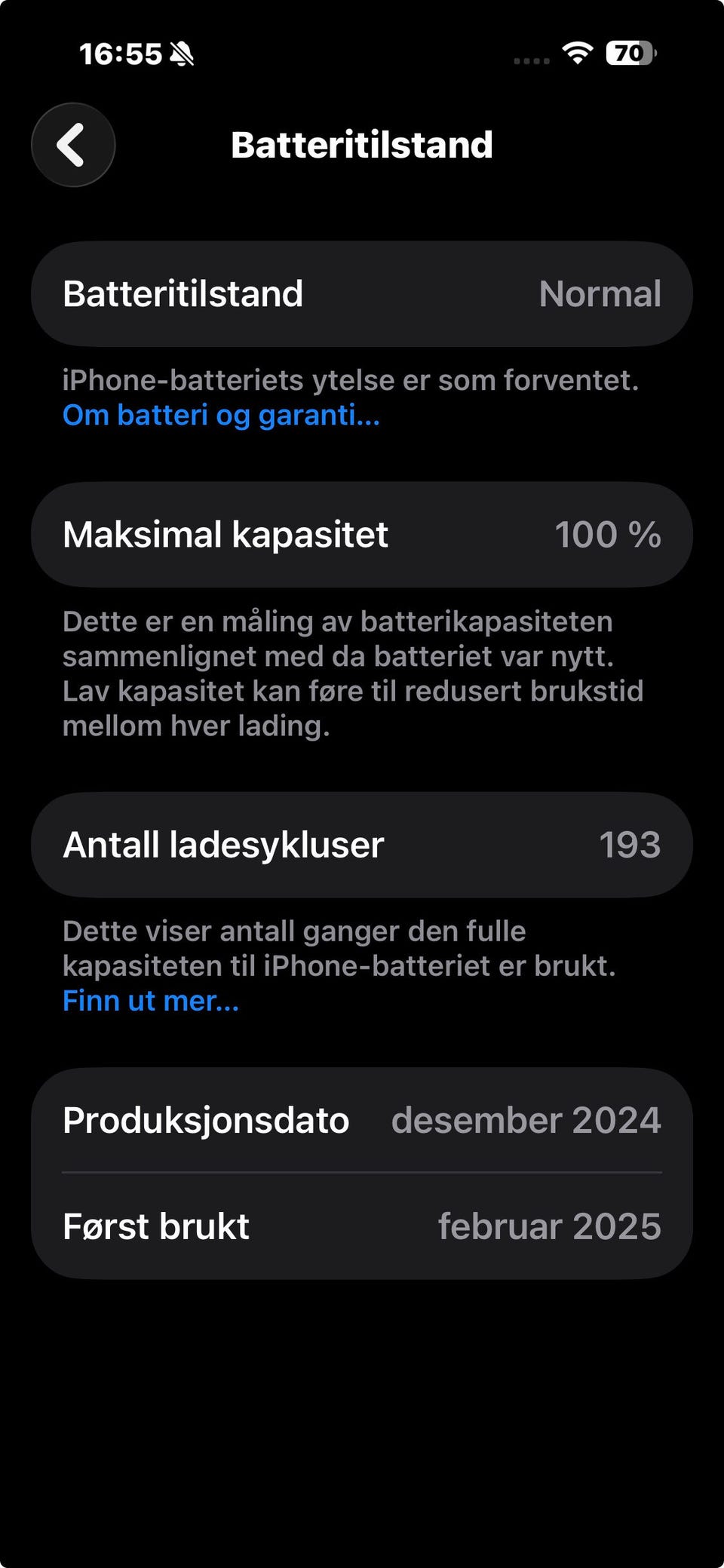Open the "Om batteri og garanti…" link
Screen dimensions: 724x1568
[x=221, y=416]
